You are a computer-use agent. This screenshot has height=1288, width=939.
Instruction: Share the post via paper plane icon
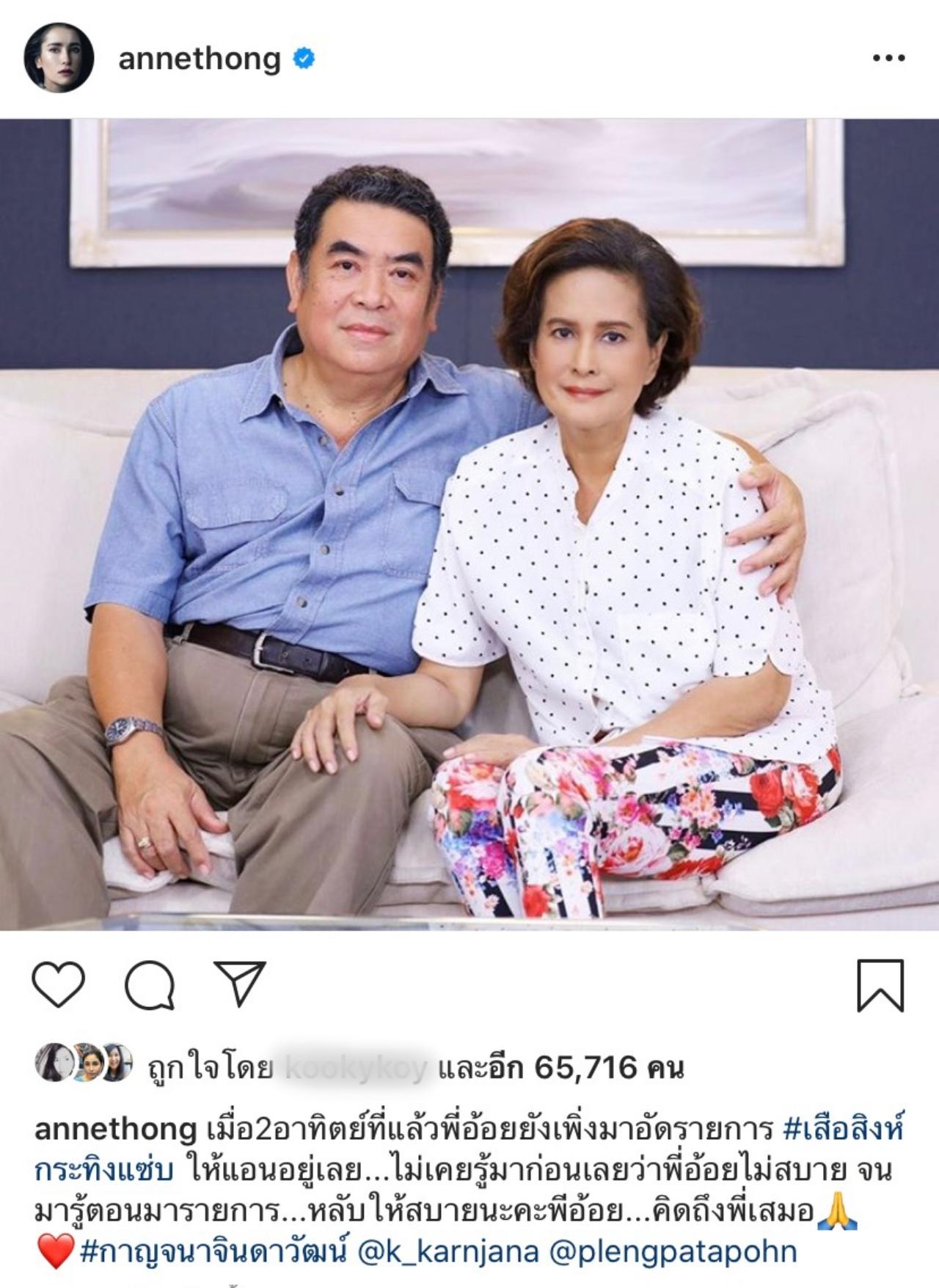tap(239, 984)
